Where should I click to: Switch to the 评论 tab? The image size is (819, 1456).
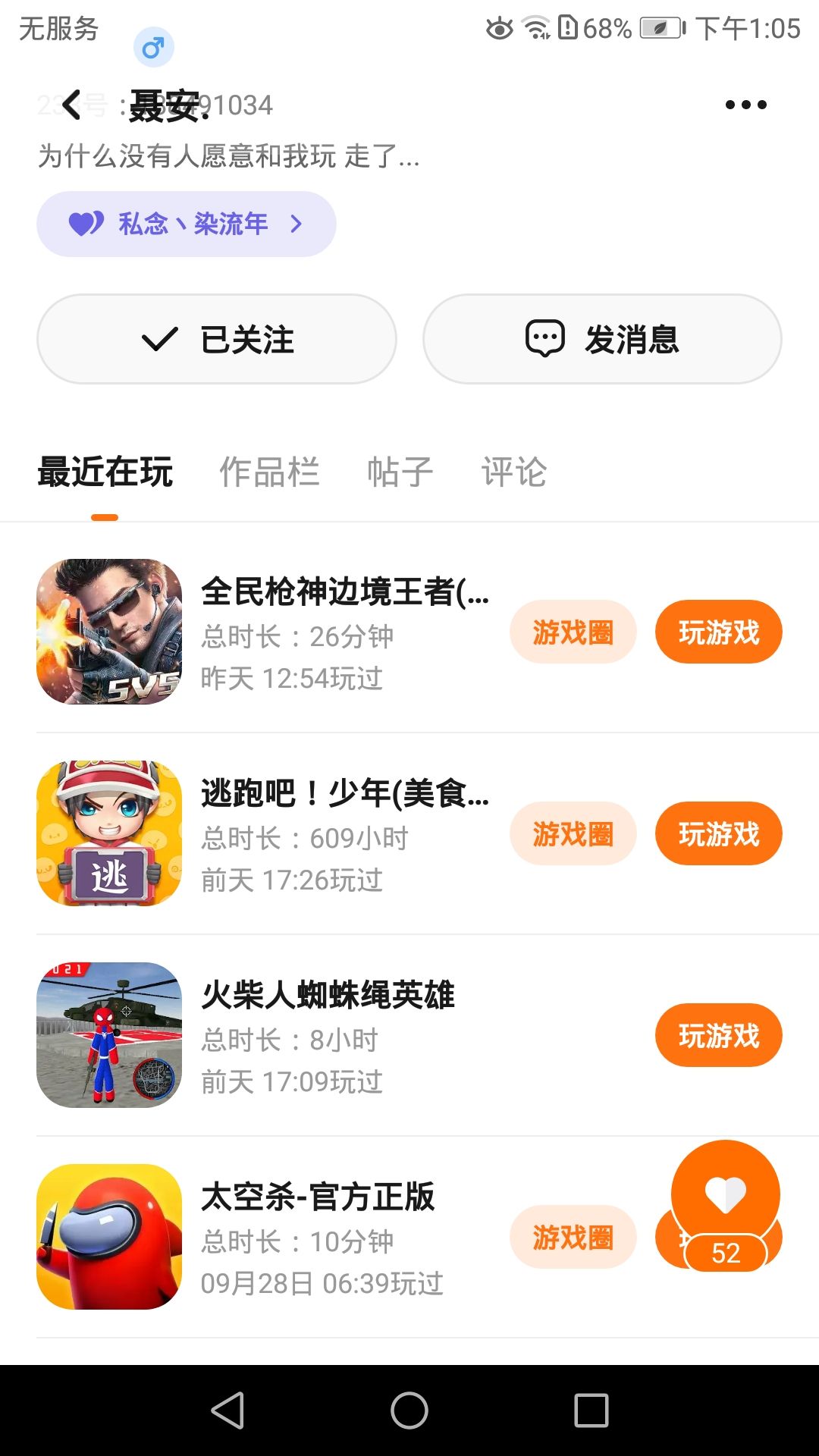point(513,472)
